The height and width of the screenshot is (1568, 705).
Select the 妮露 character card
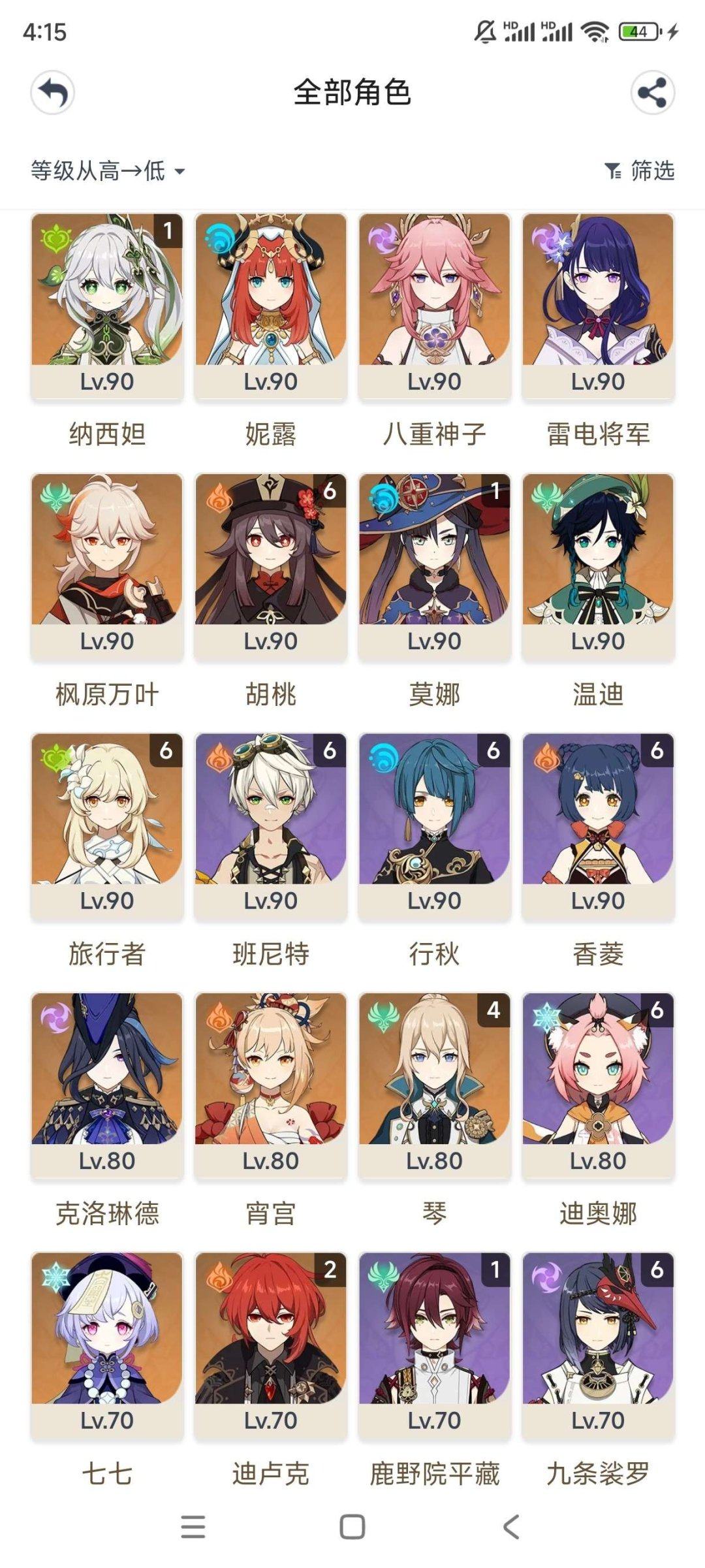click(x=271, y=306)
